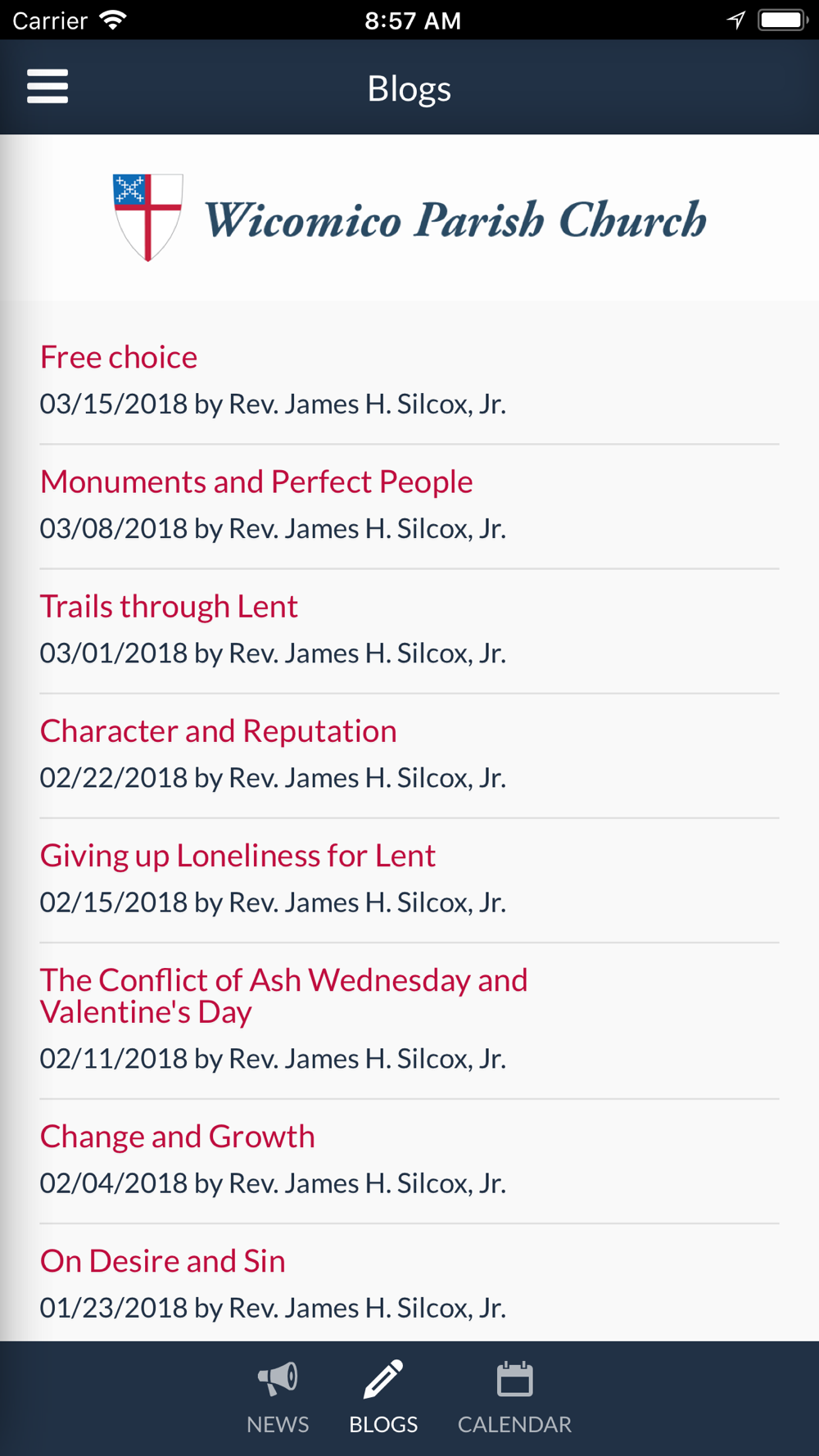Open Trails through Lent post

point(409,631)
